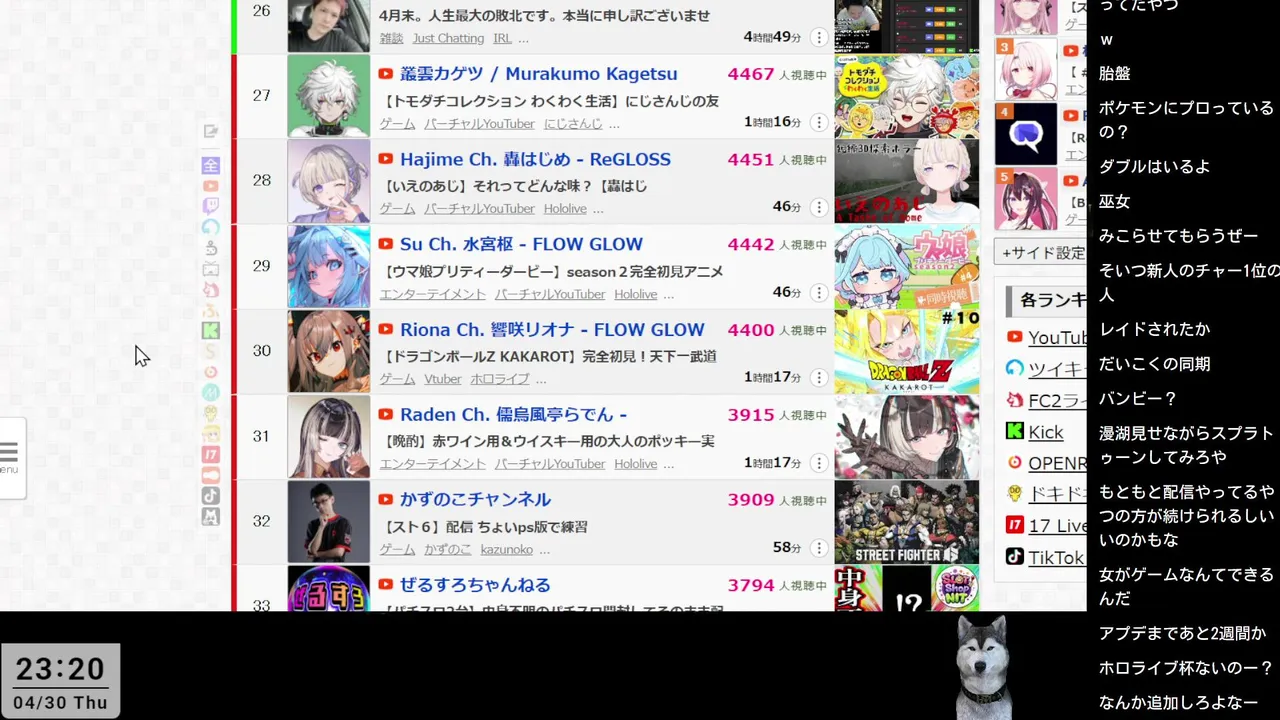Open the options menu on Hajime Ch. row

(819, 207)
